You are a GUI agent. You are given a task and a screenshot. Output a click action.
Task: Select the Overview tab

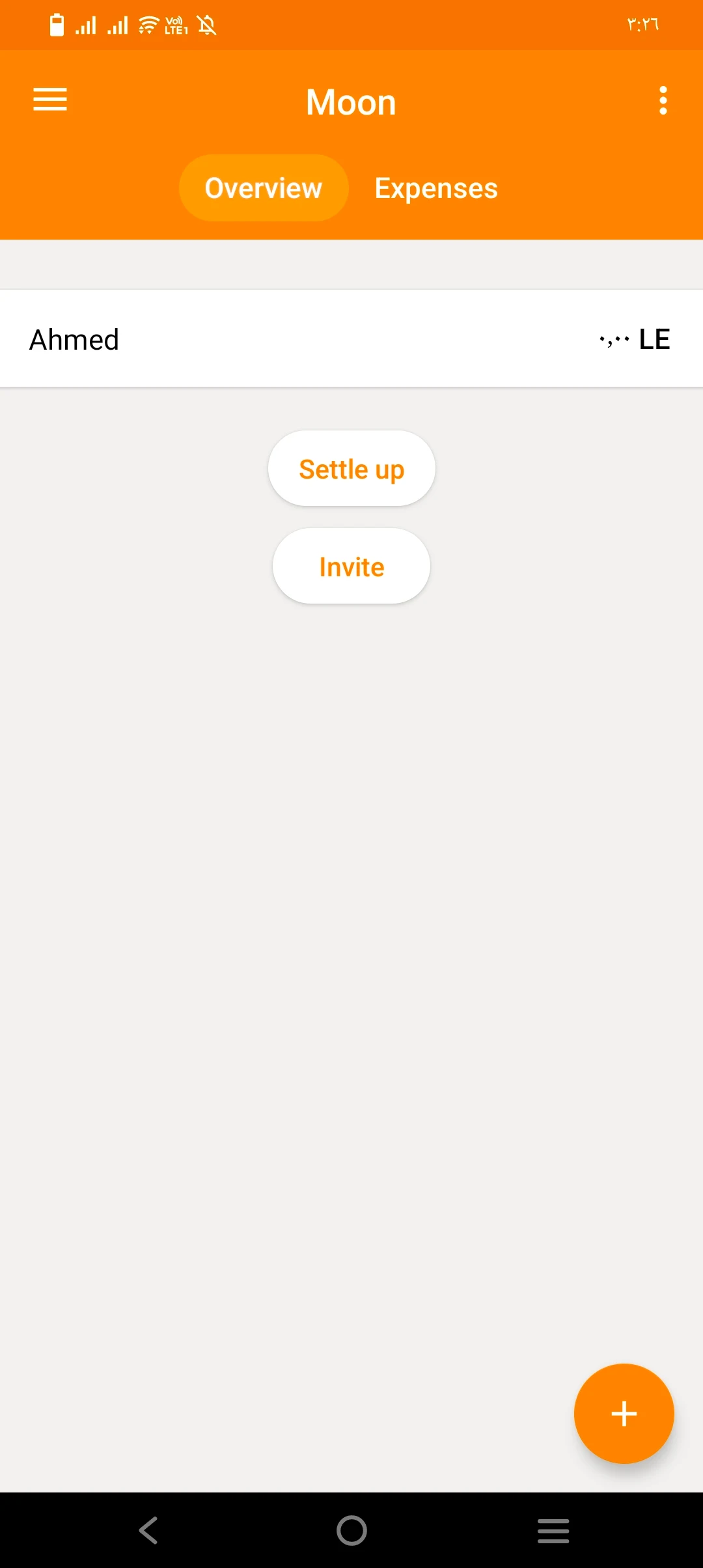coord(264,188)
